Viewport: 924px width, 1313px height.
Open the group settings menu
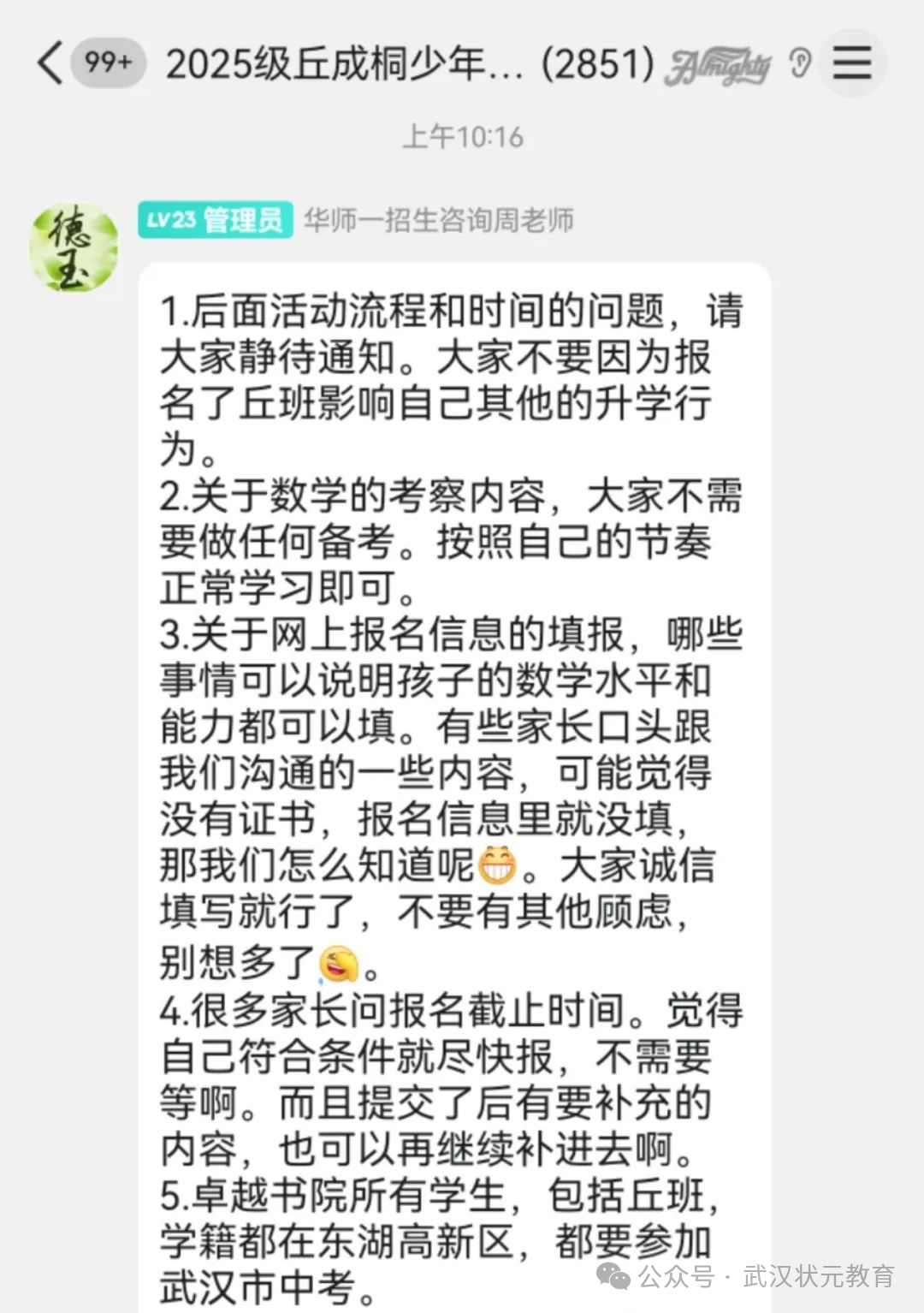(x=851, y=63)
